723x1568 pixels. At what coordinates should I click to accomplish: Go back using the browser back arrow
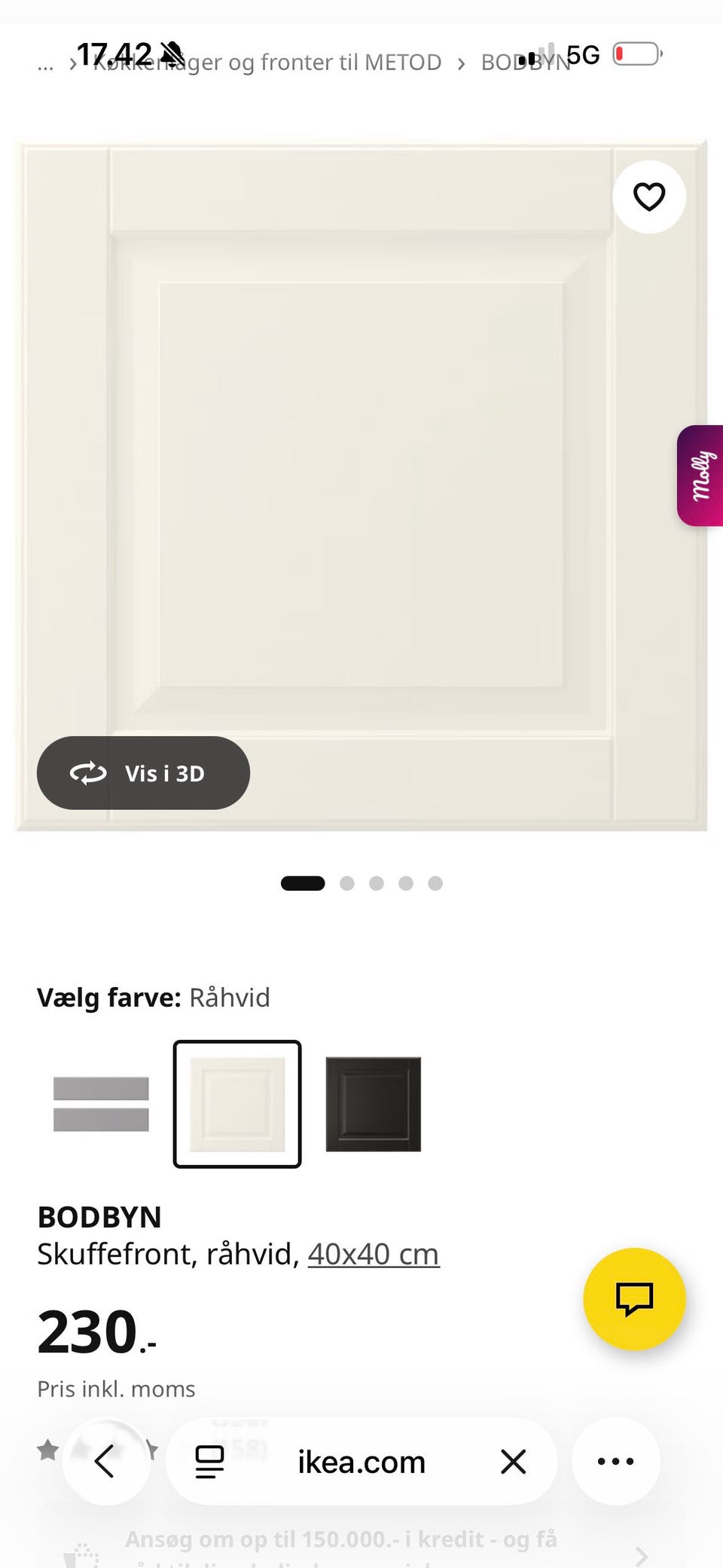(x=106, y=1460)
